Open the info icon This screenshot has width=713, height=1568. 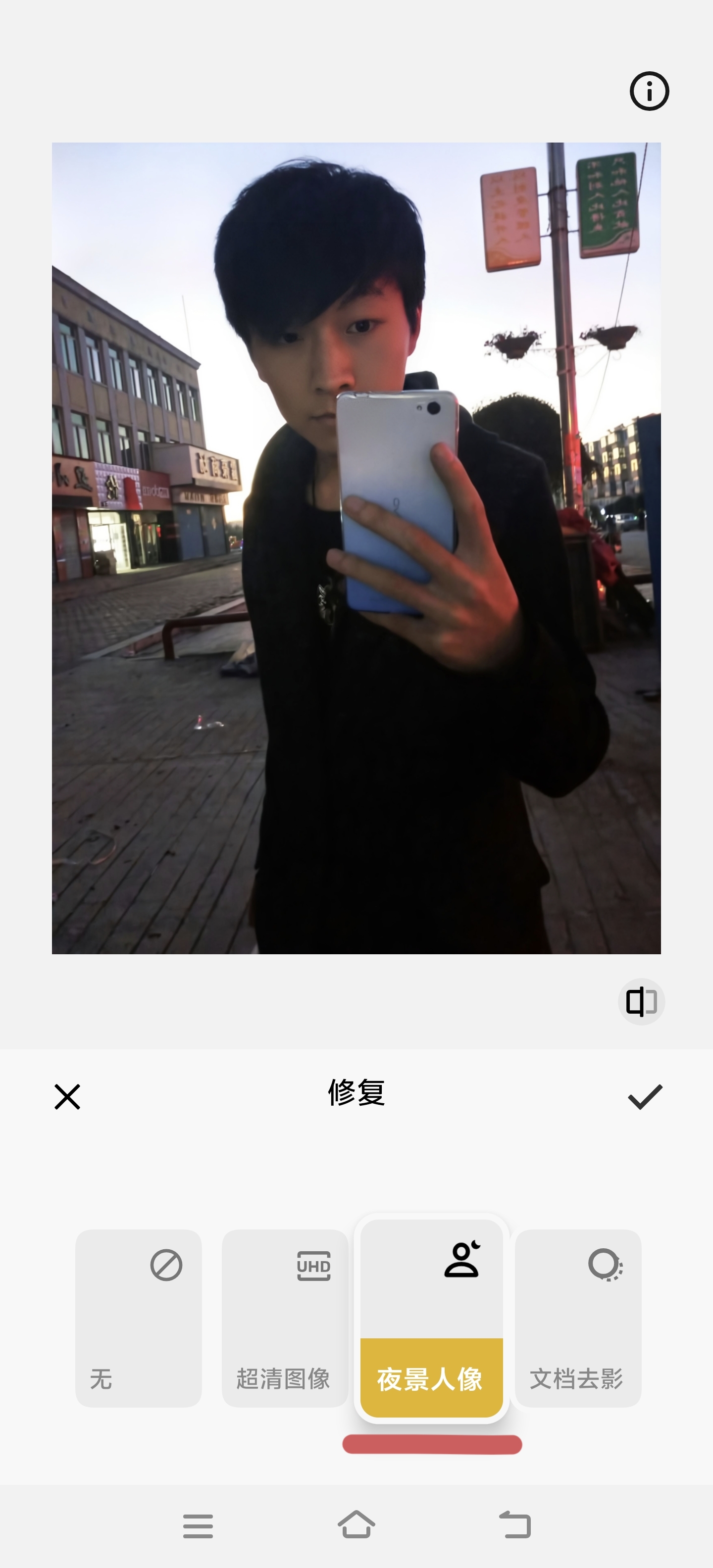pos(649,91)
